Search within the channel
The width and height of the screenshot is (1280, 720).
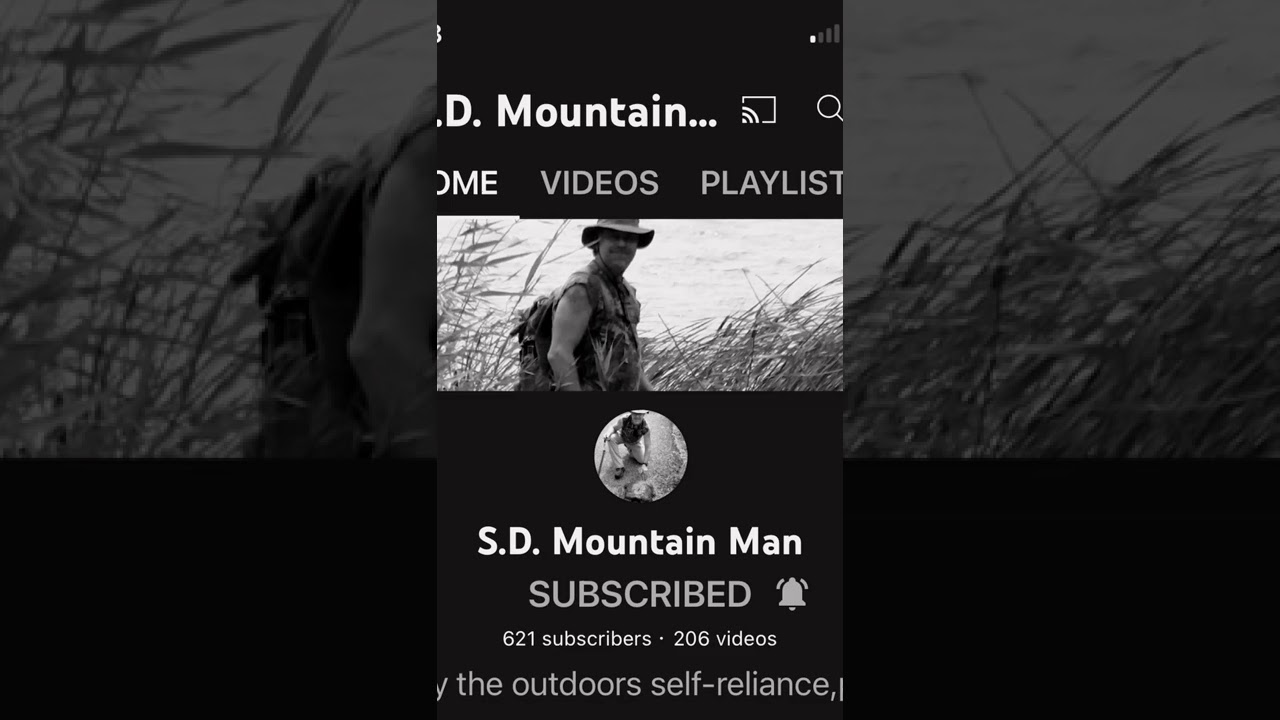click(x=830, y=108)
